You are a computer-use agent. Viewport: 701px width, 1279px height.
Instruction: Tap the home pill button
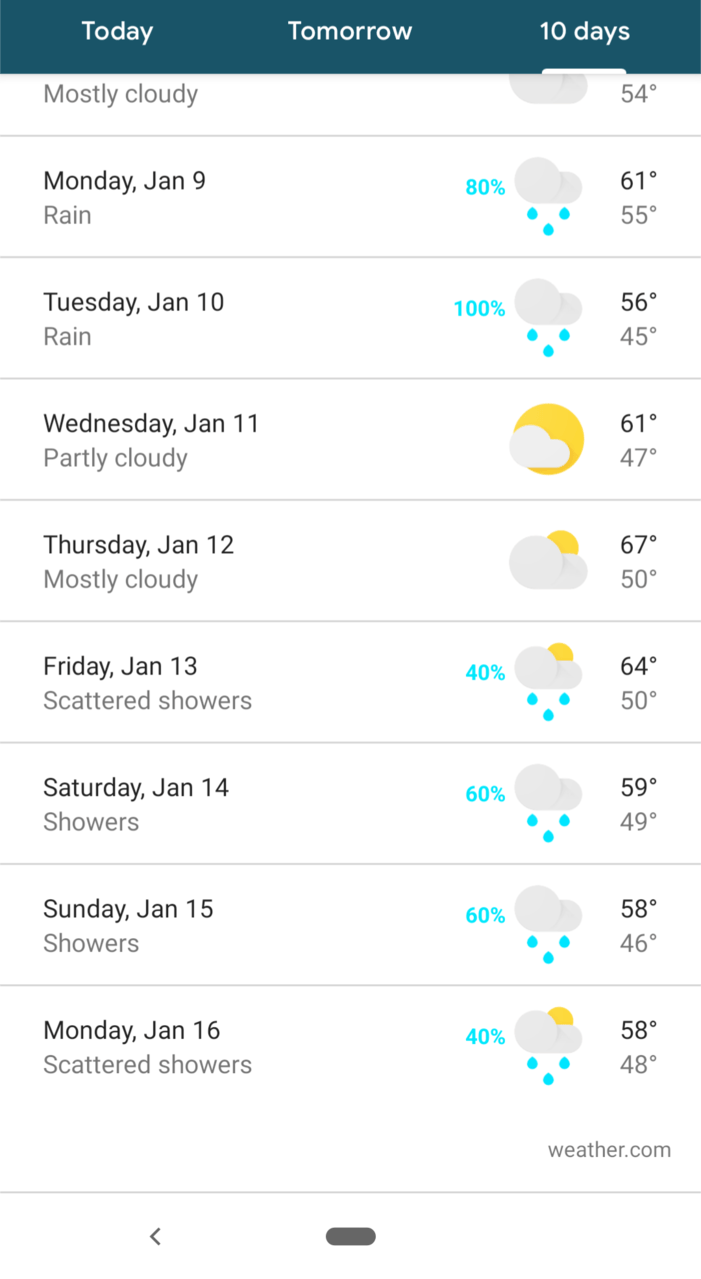[351, 1237]
